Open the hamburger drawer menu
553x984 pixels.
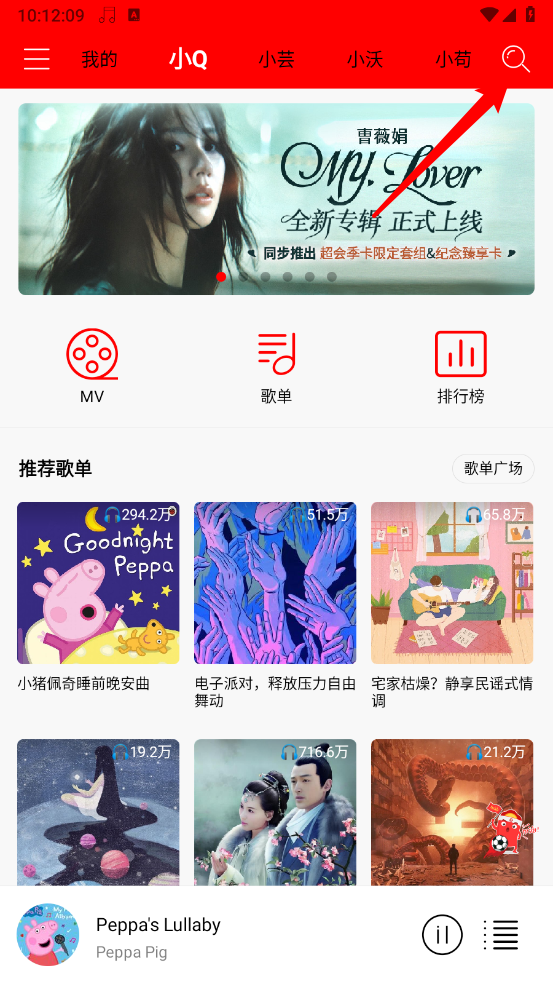click(36, 59)
